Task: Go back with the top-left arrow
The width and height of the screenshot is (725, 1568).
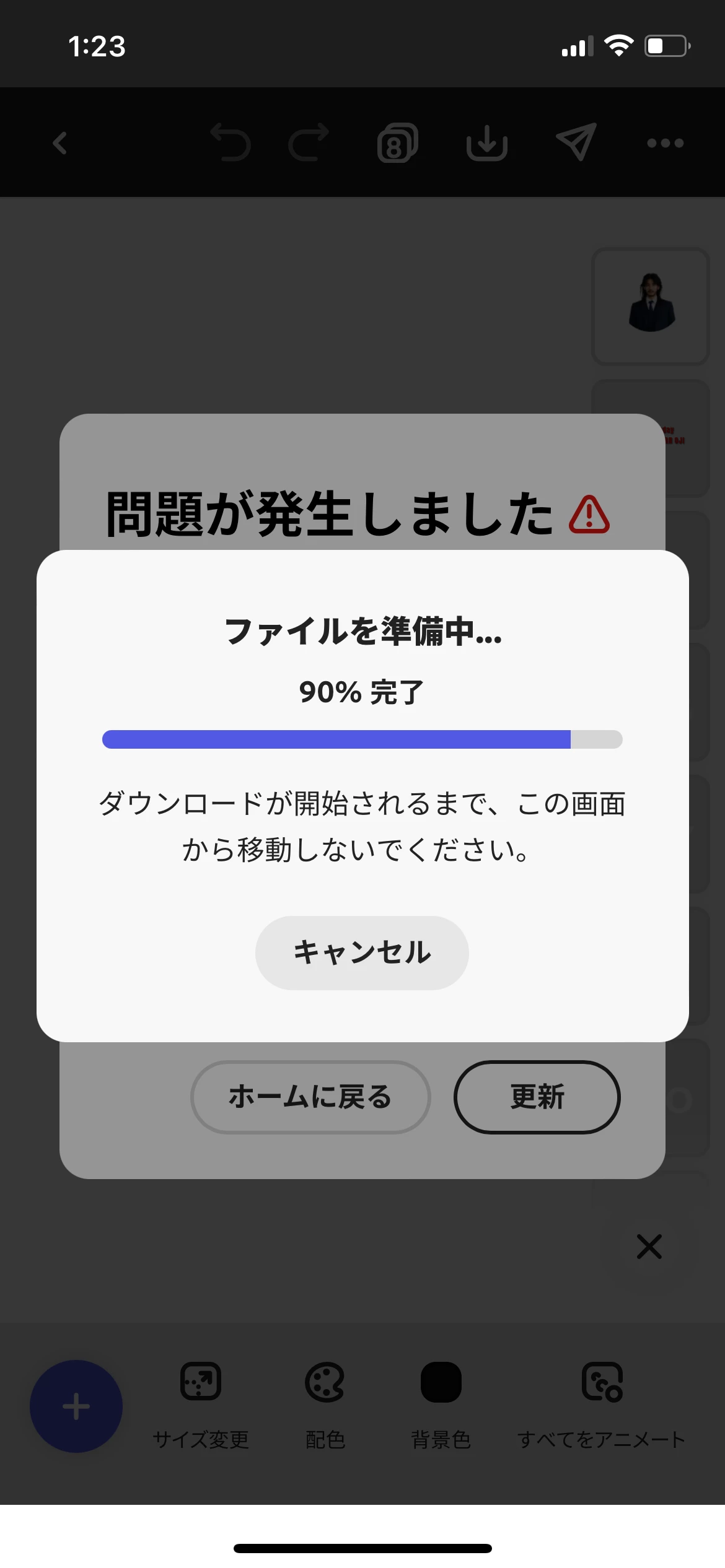Action: coord(60,143)
